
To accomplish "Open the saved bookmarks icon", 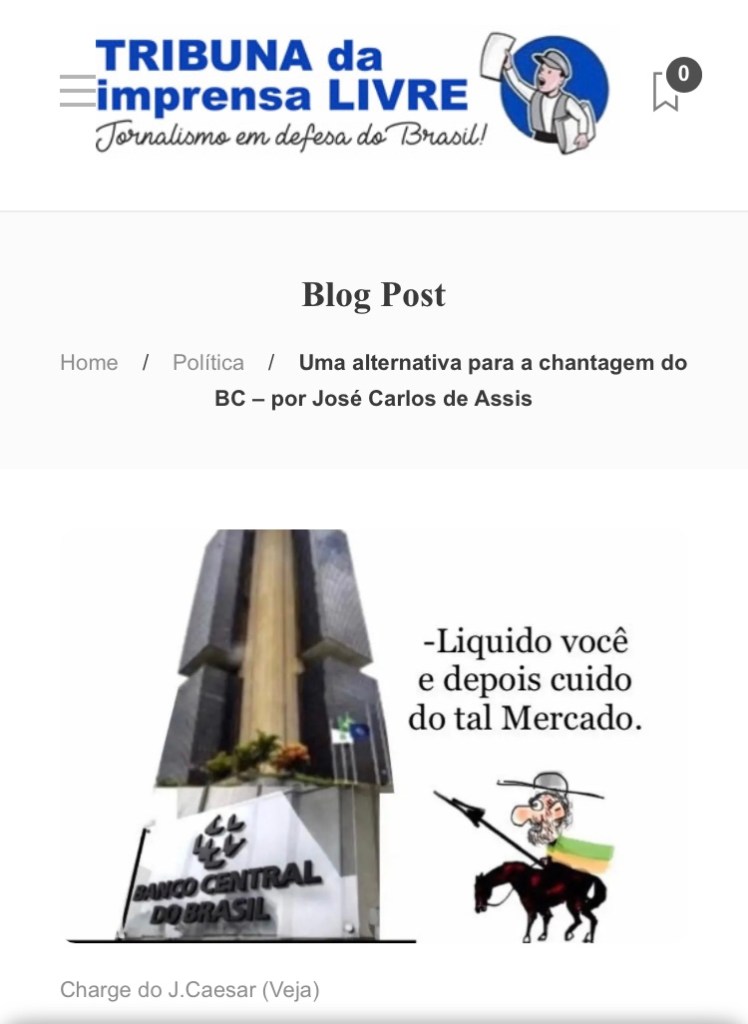I will coord(666,91).
